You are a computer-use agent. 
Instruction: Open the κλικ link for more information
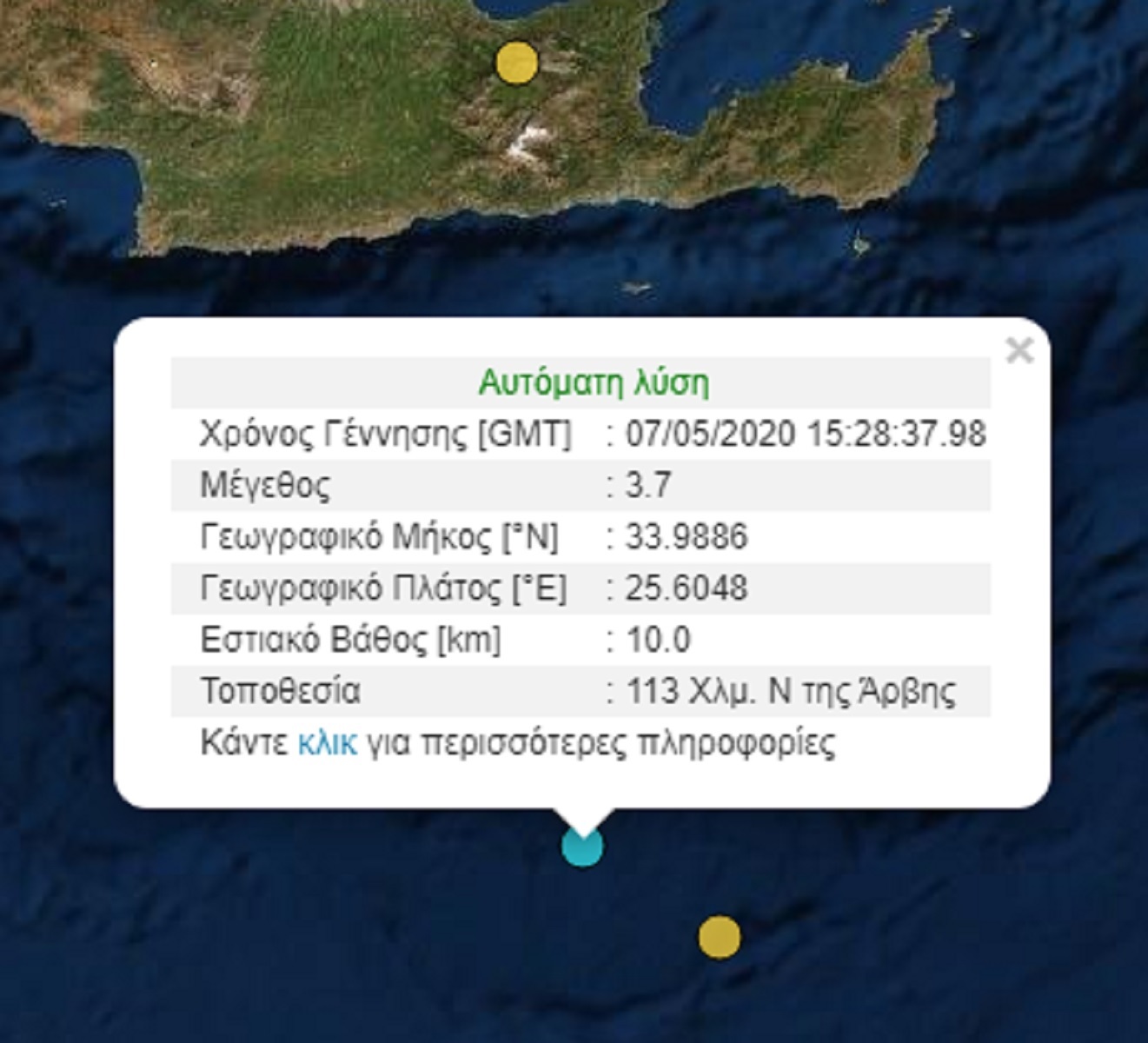[x=327, y=743]
